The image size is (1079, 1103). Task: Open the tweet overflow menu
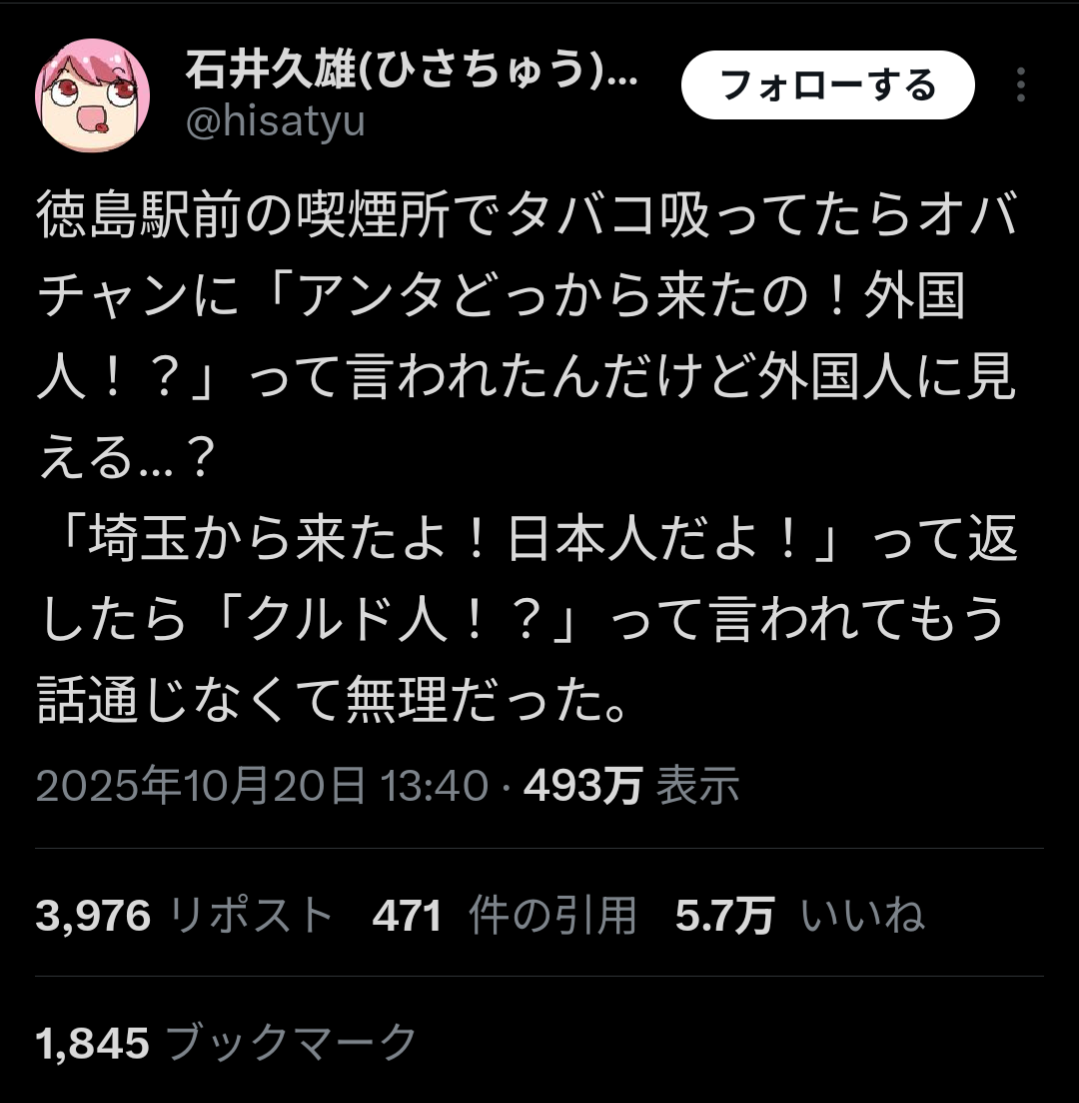tap(1020, 86)
